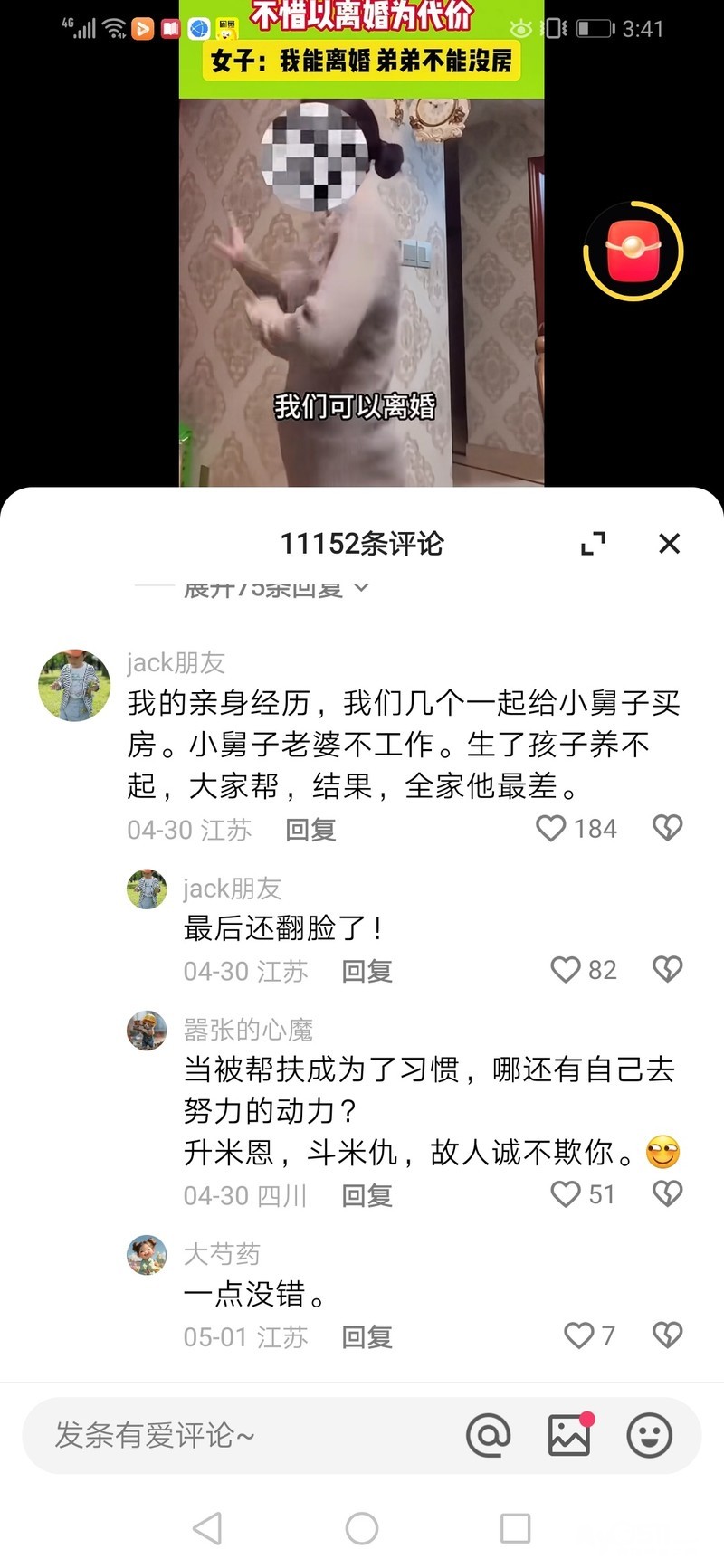The height and width of the screenshot is (1568, 724).
Task: Reply to 嚣张的心魔's comment
Action: (367, 1196)
